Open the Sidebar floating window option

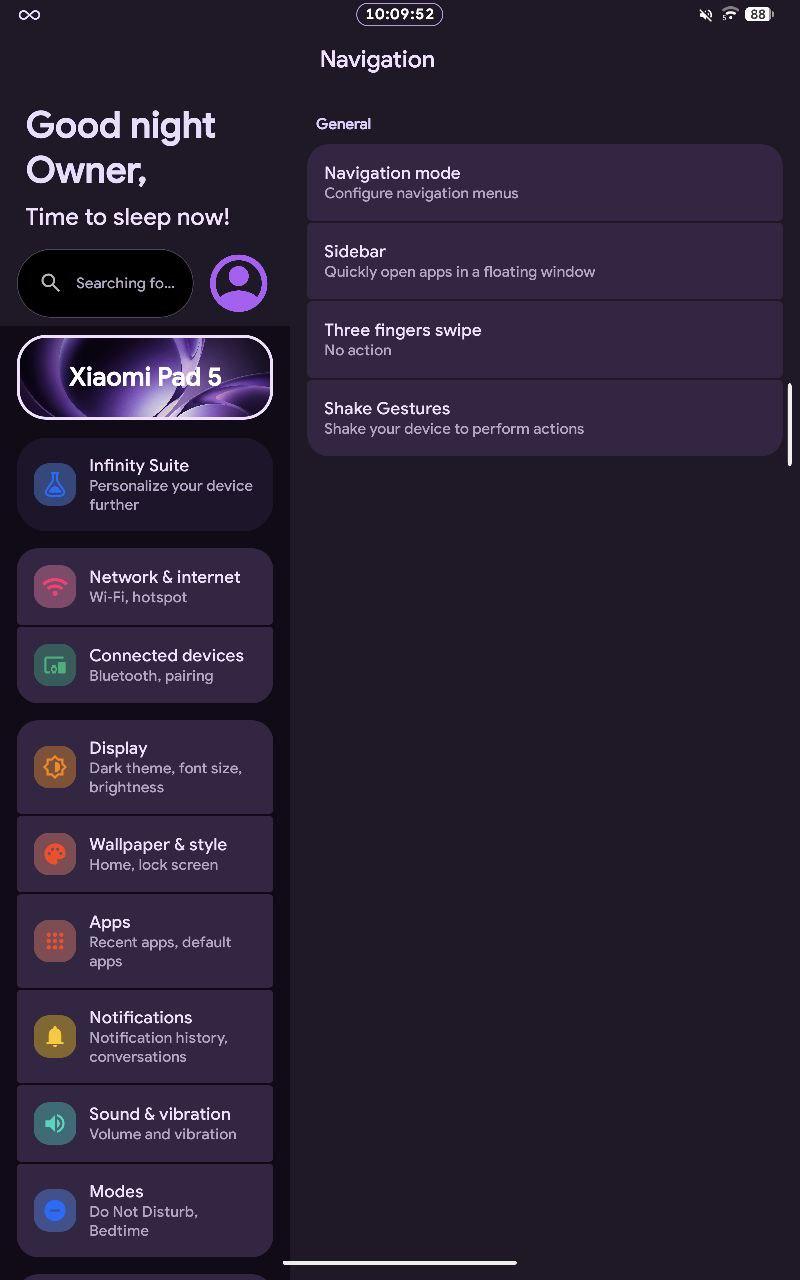[x=544, y=261]
